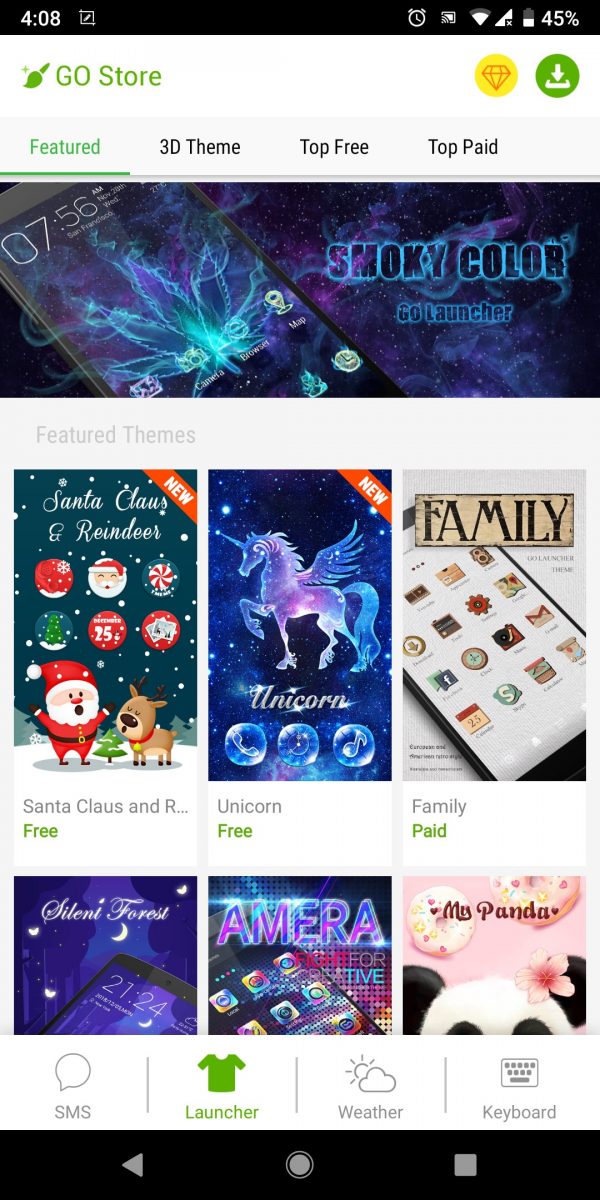
Task: Switch to the Weather section
Action: coord(370,1086)
